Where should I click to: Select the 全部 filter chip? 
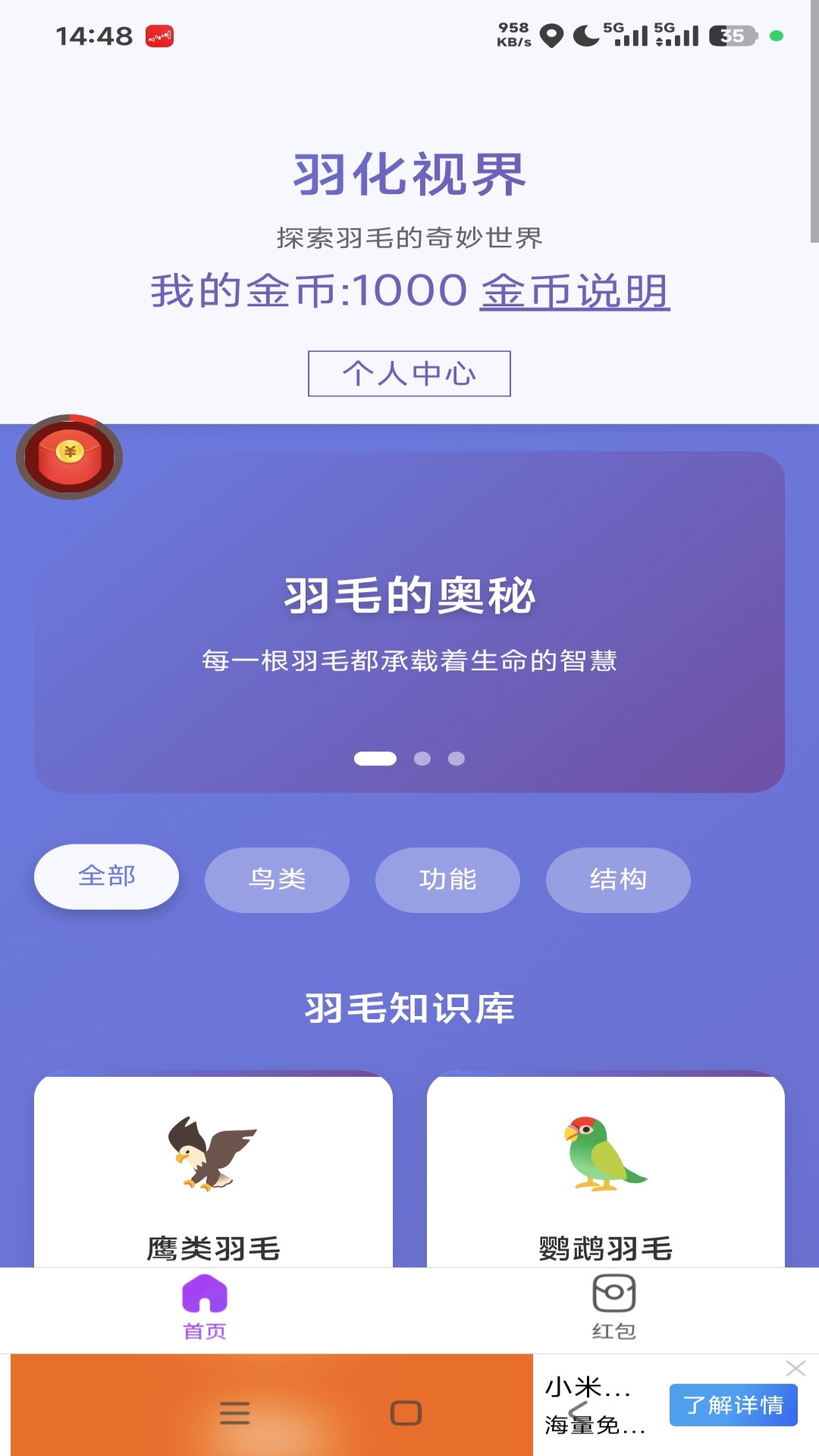[x=106, y=876]
